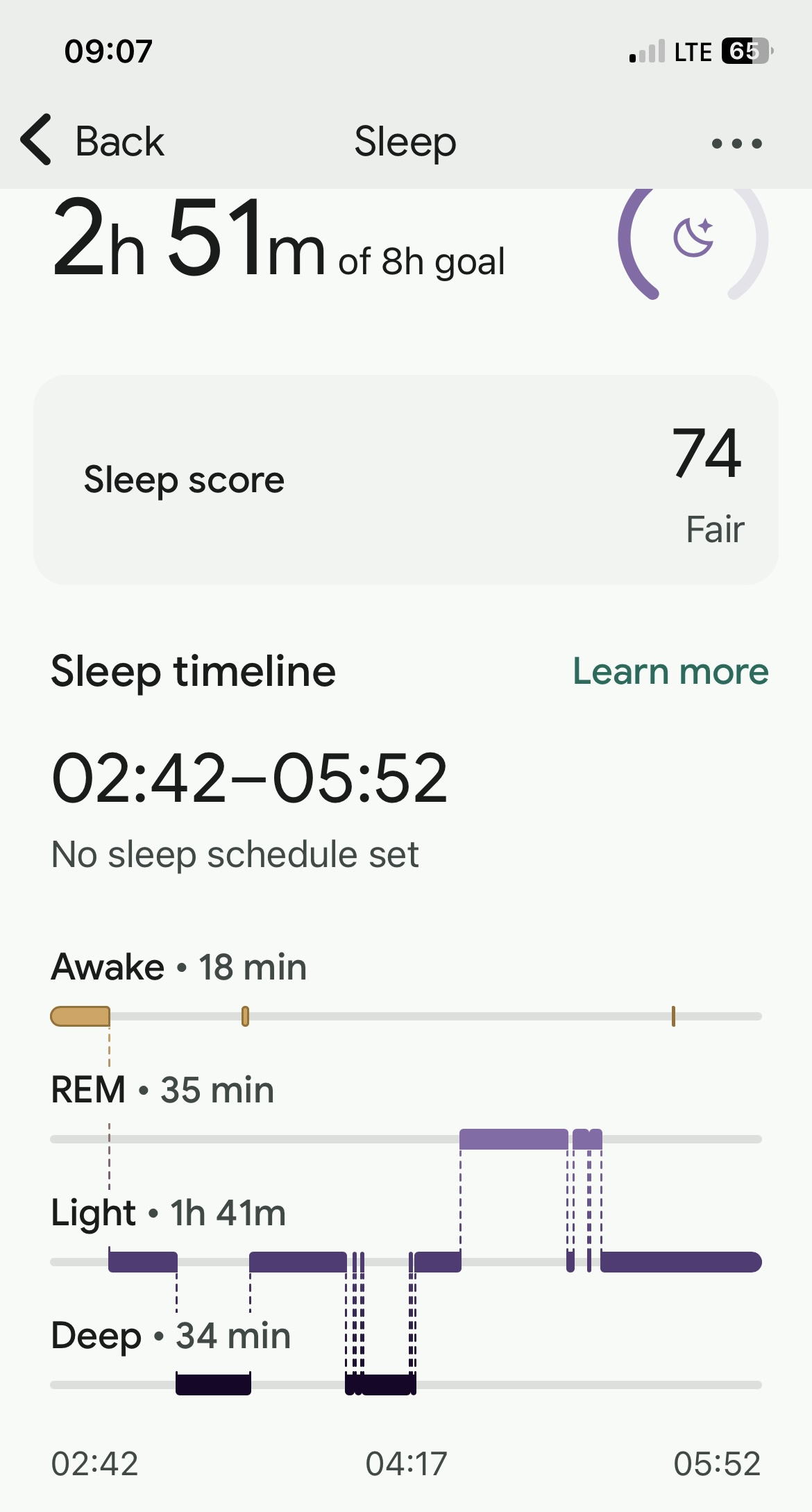Image resolution: width=812 pixels, height=1512 pixels.
Task: Open the three-dot overflow menu
Action: point(736,144)
